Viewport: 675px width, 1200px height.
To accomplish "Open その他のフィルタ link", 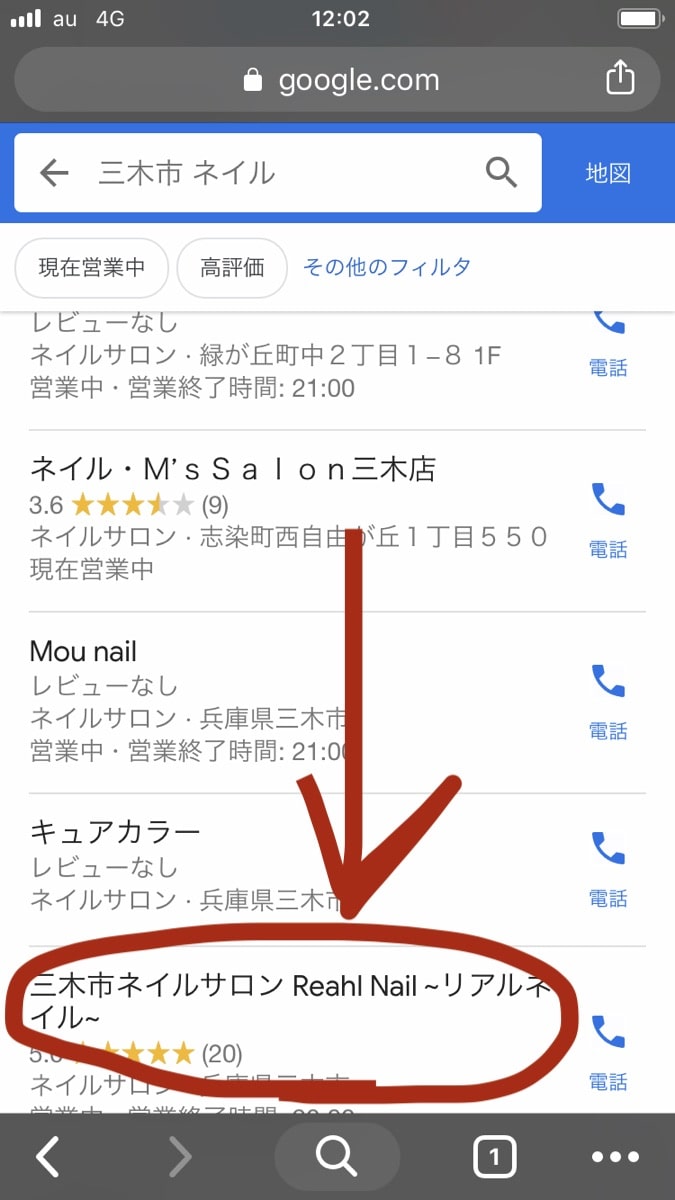I will 386,268.
